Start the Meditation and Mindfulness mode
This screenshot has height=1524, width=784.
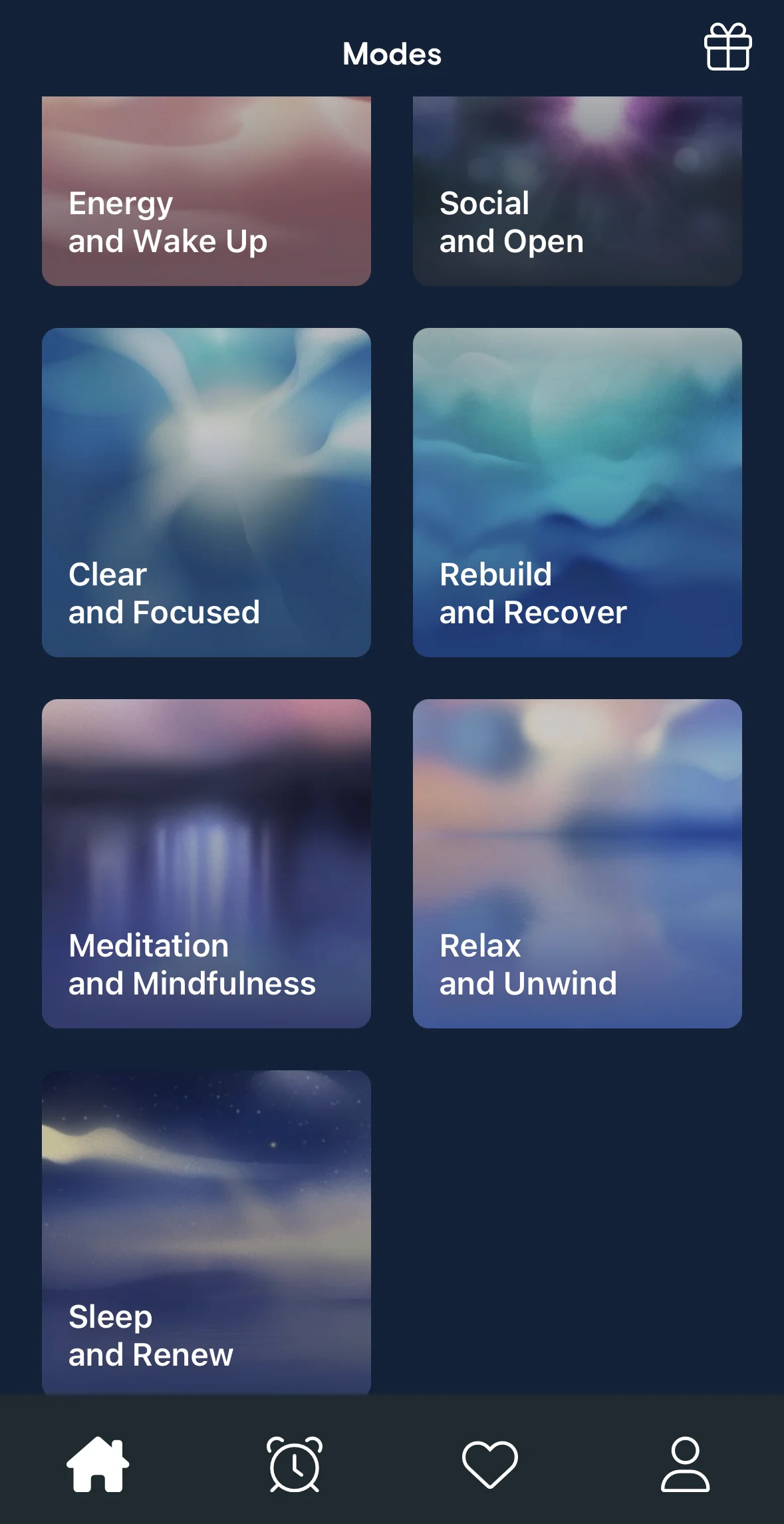[206, 863]
